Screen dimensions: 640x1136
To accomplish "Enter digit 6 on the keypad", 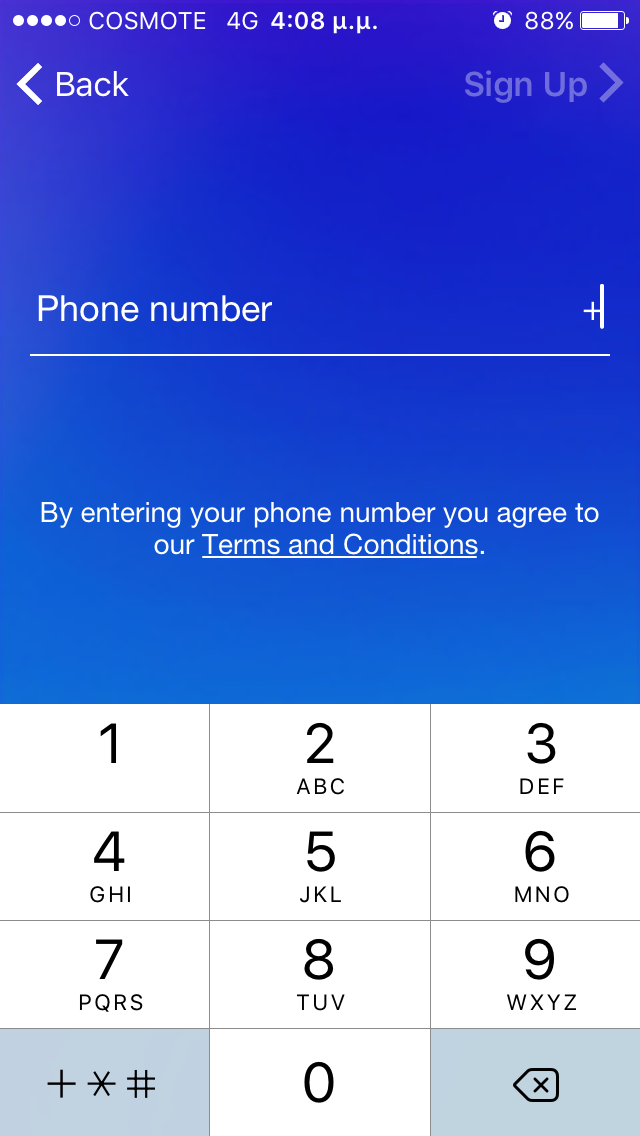I will pos(536,866).
